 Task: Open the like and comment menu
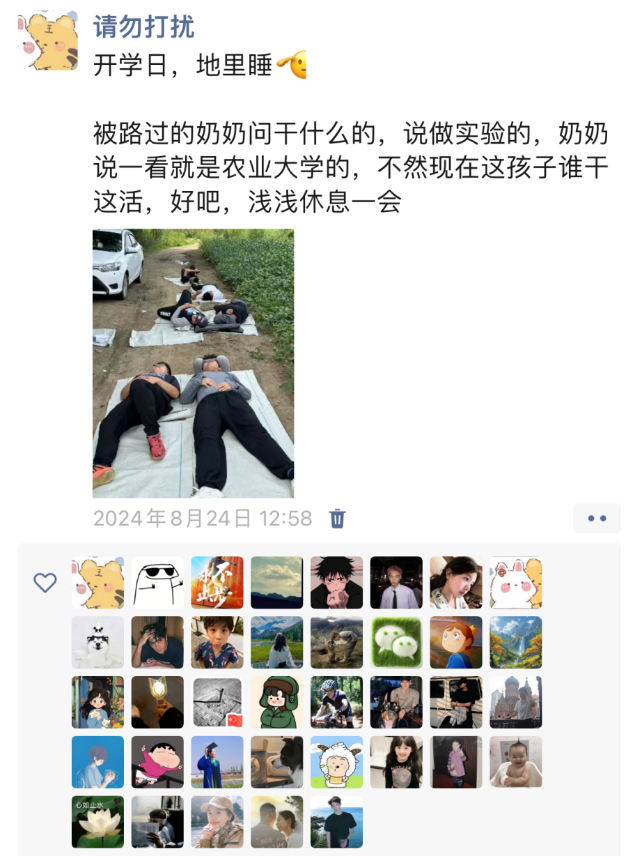point(597,518)
